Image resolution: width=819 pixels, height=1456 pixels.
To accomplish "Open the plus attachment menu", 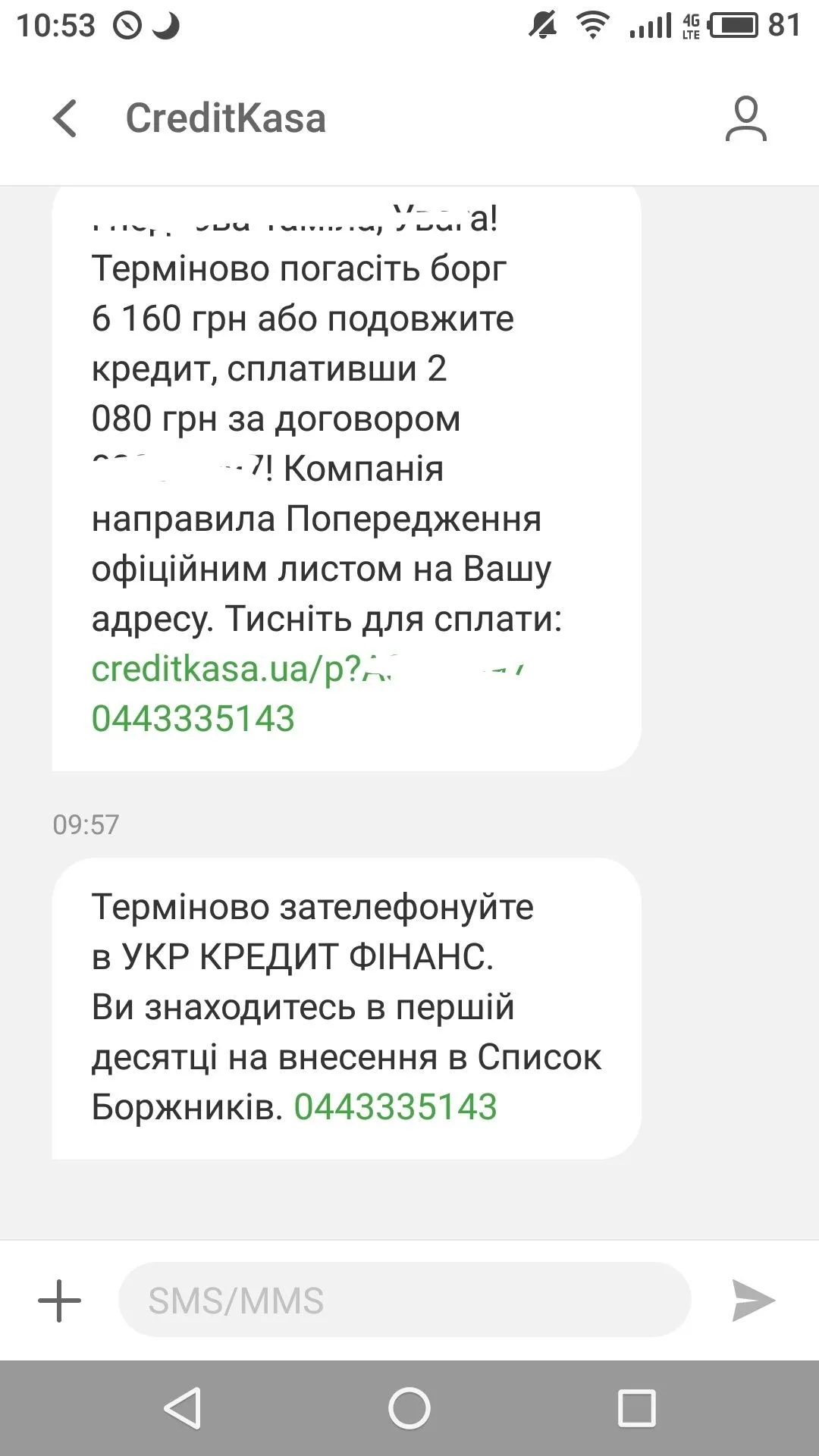I will 59,1301.
